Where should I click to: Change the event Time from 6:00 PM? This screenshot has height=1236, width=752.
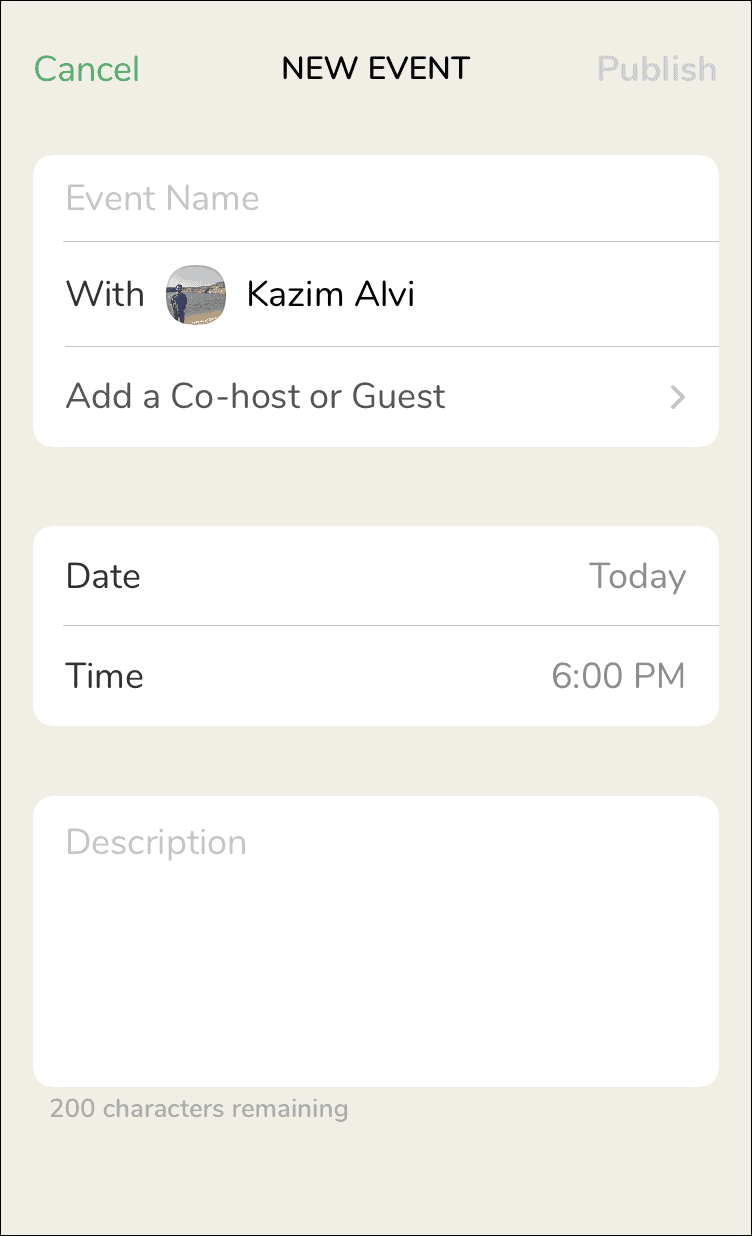tap(376, 676)
